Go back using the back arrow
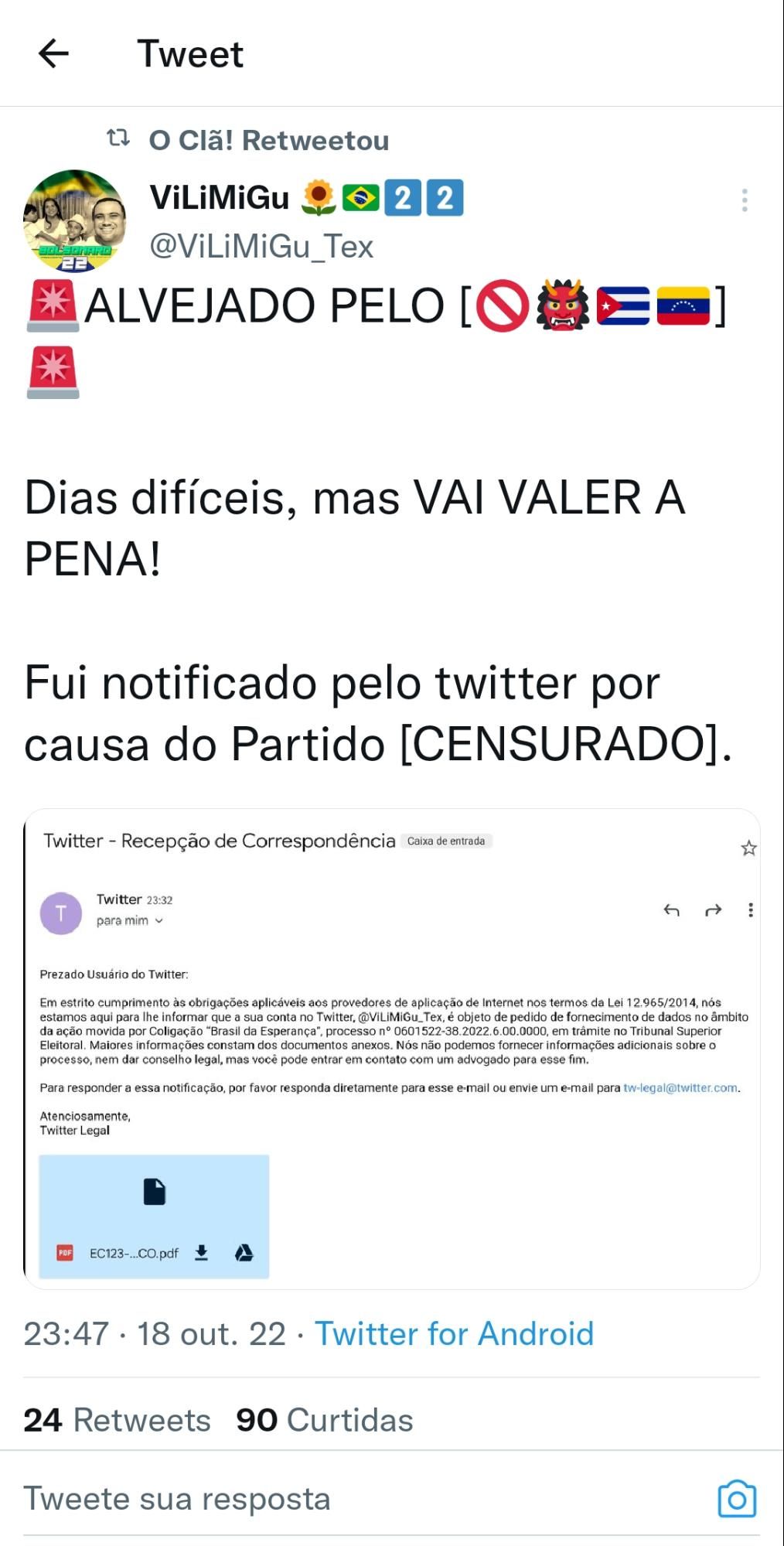The width and height of the screenshot is (784, 1546). pos(53,54)
